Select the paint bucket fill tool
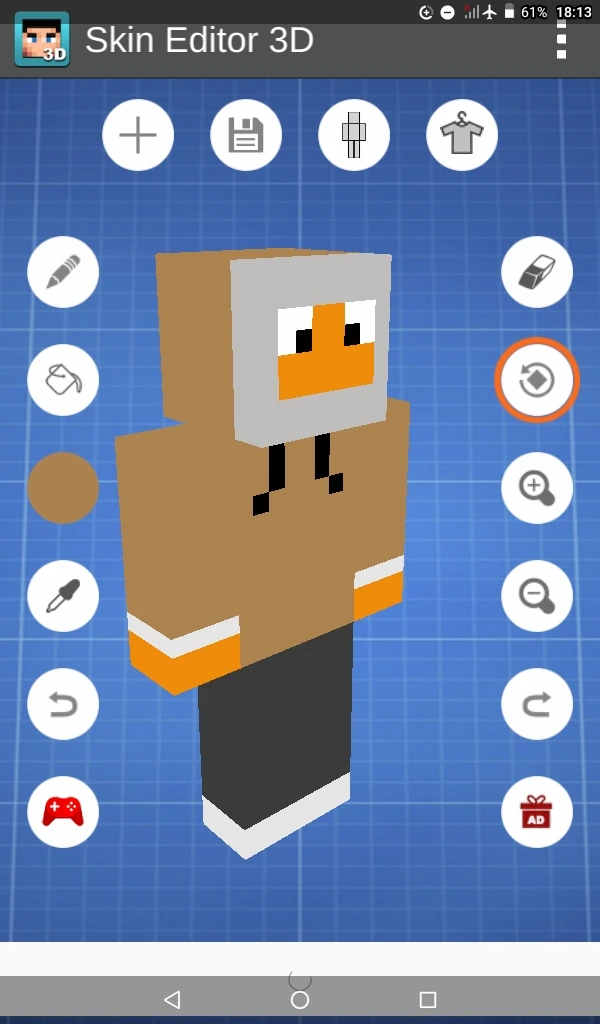The width and height of the screenshot is (600, 1024). click(63, 380)
